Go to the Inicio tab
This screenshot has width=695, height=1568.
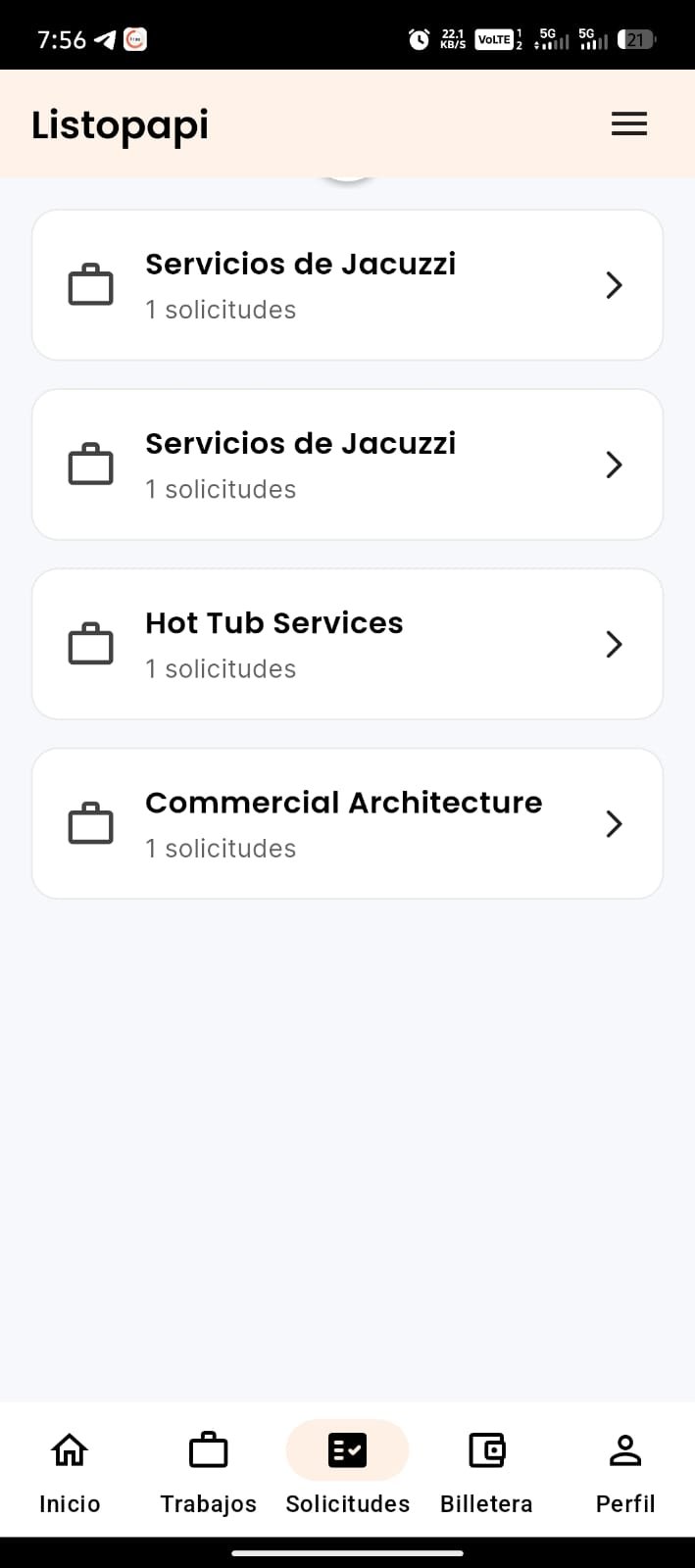click(x=70, y=1468)
